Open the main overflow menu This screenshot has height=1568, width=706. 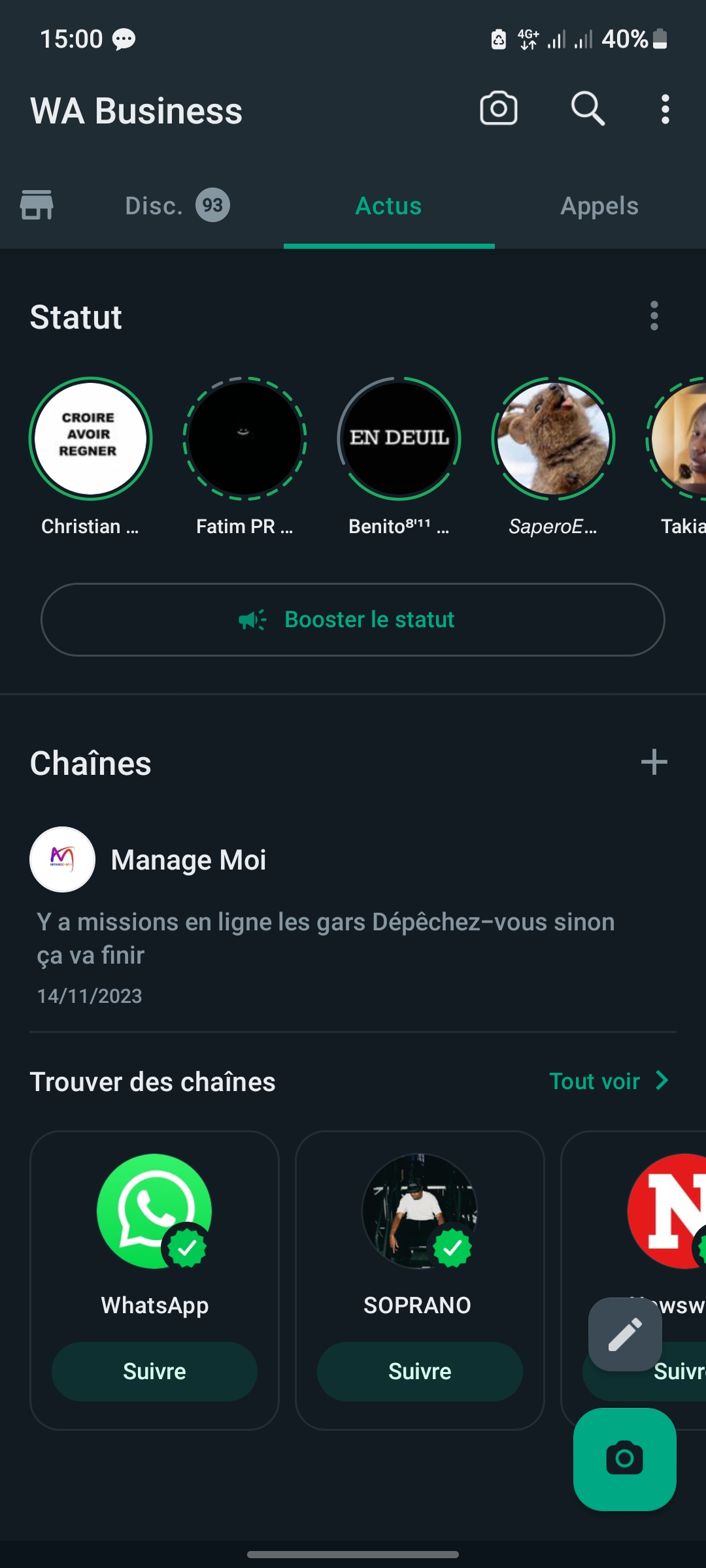[665, 109]
